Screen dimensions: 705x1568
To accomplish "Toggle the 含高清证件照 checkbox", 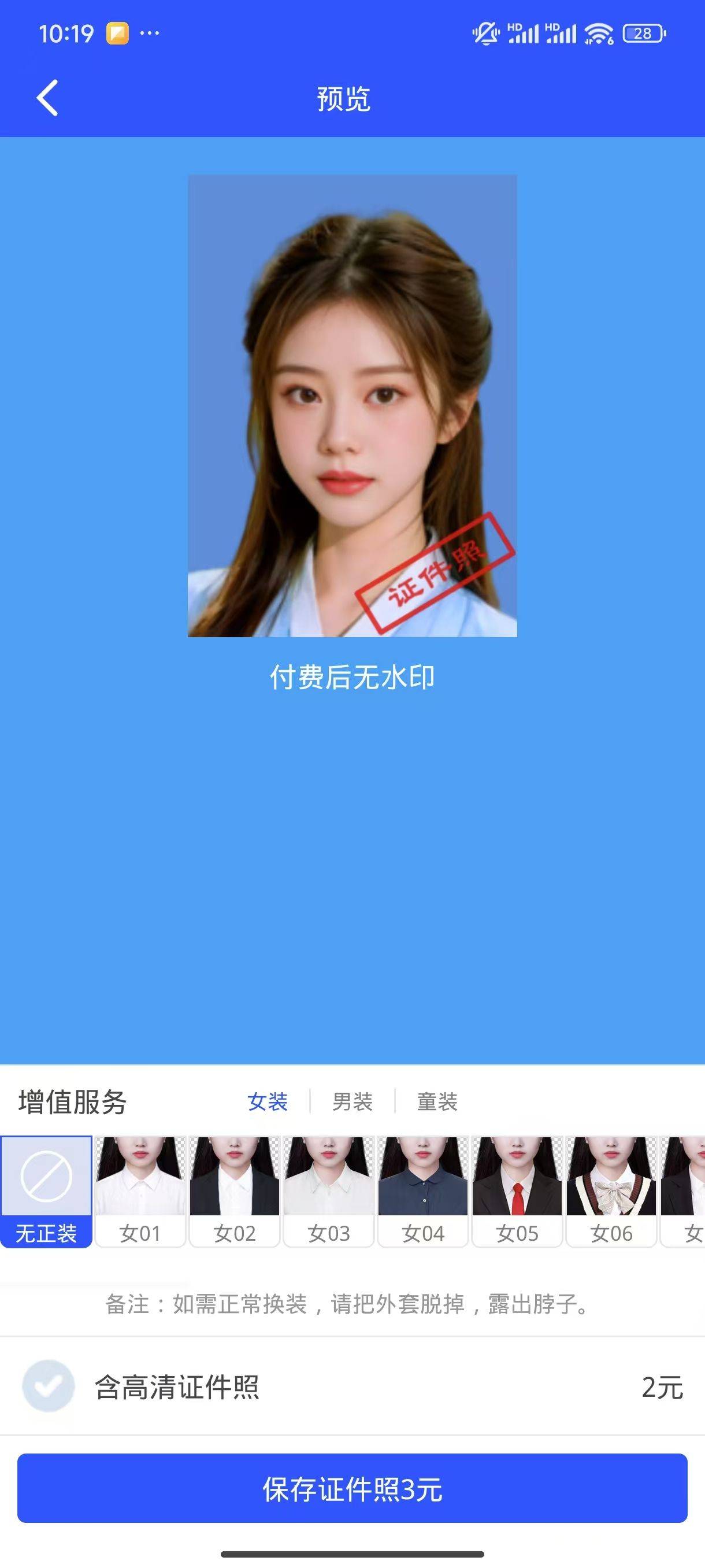I will pos(48,1386).
